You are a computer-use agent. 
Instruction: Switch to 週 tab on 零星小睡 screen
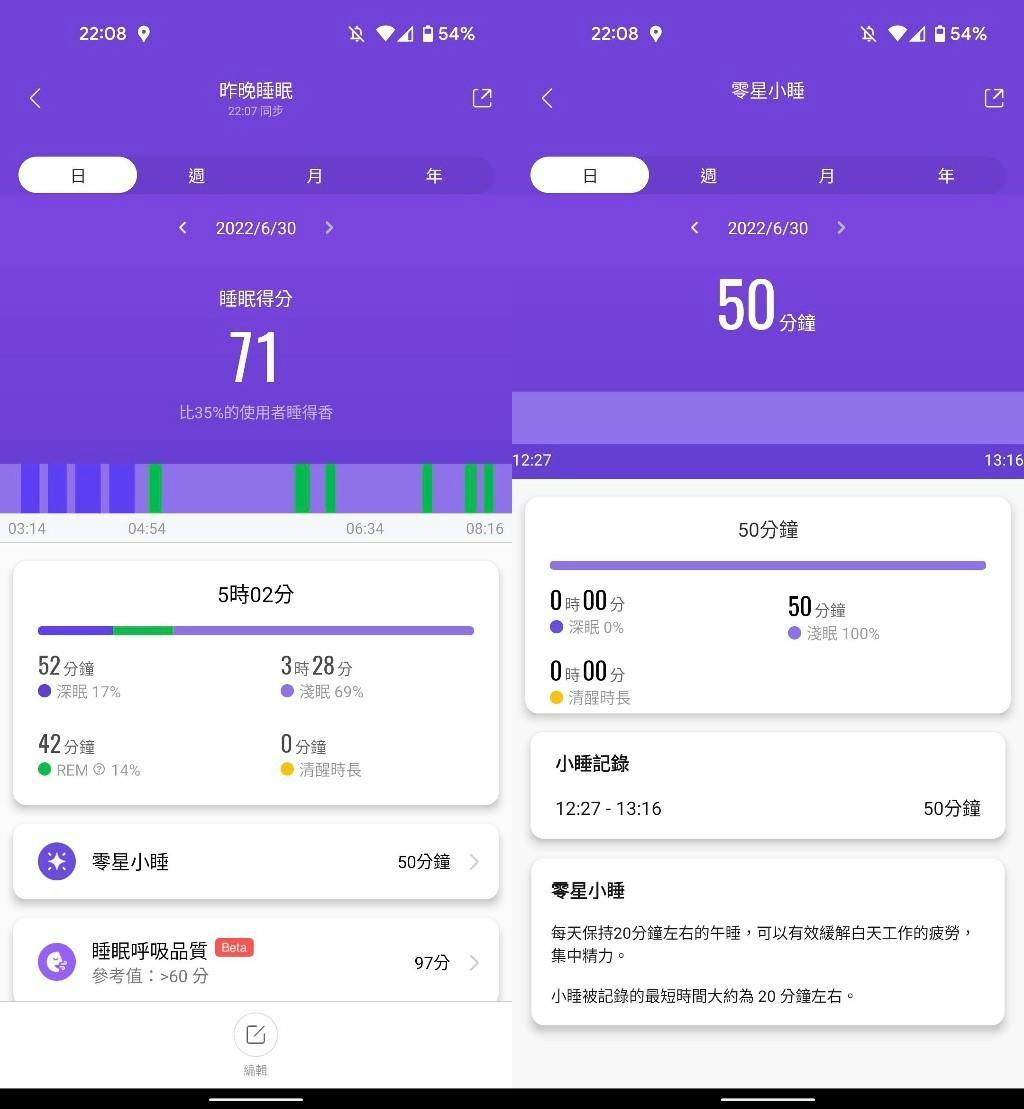[708, 176]
